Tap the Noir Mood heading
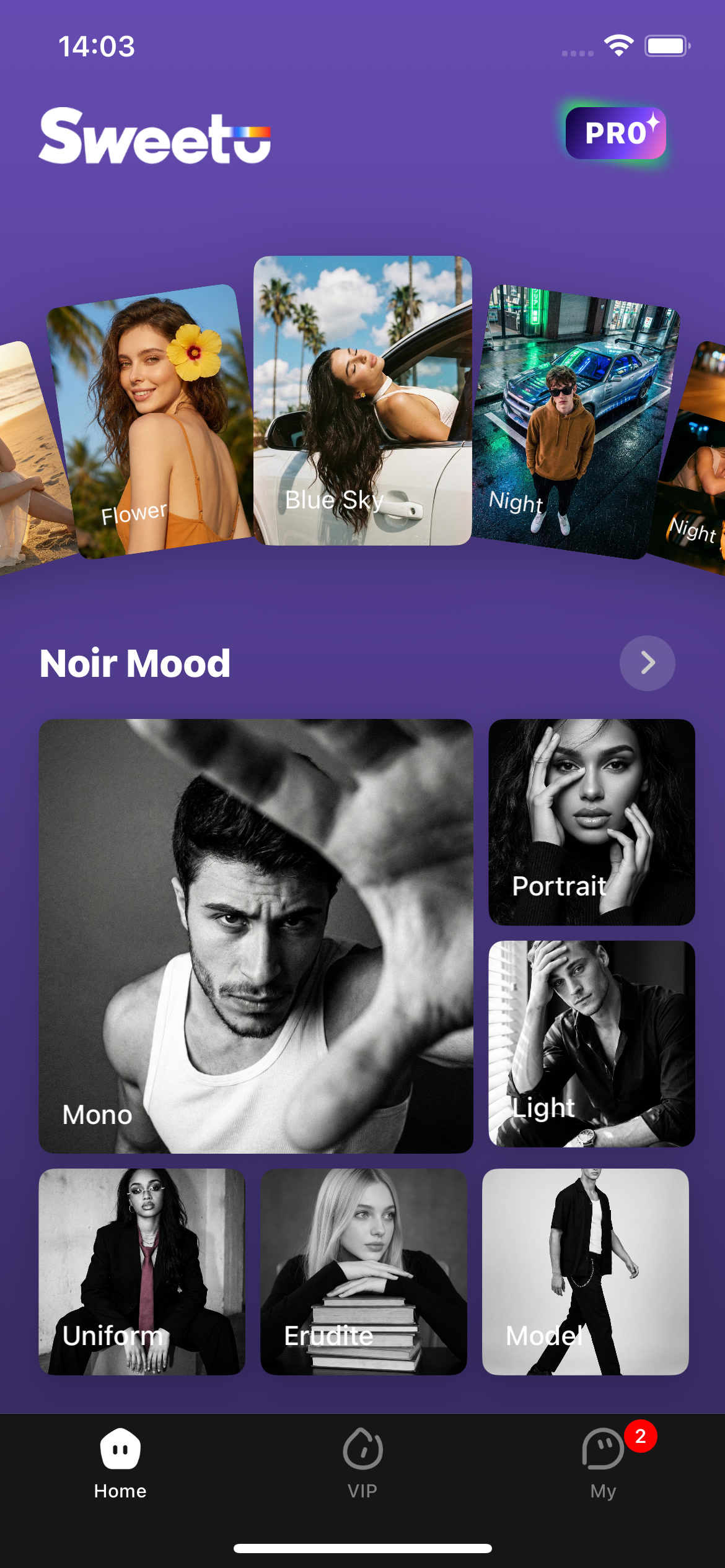 coord(134,663)
